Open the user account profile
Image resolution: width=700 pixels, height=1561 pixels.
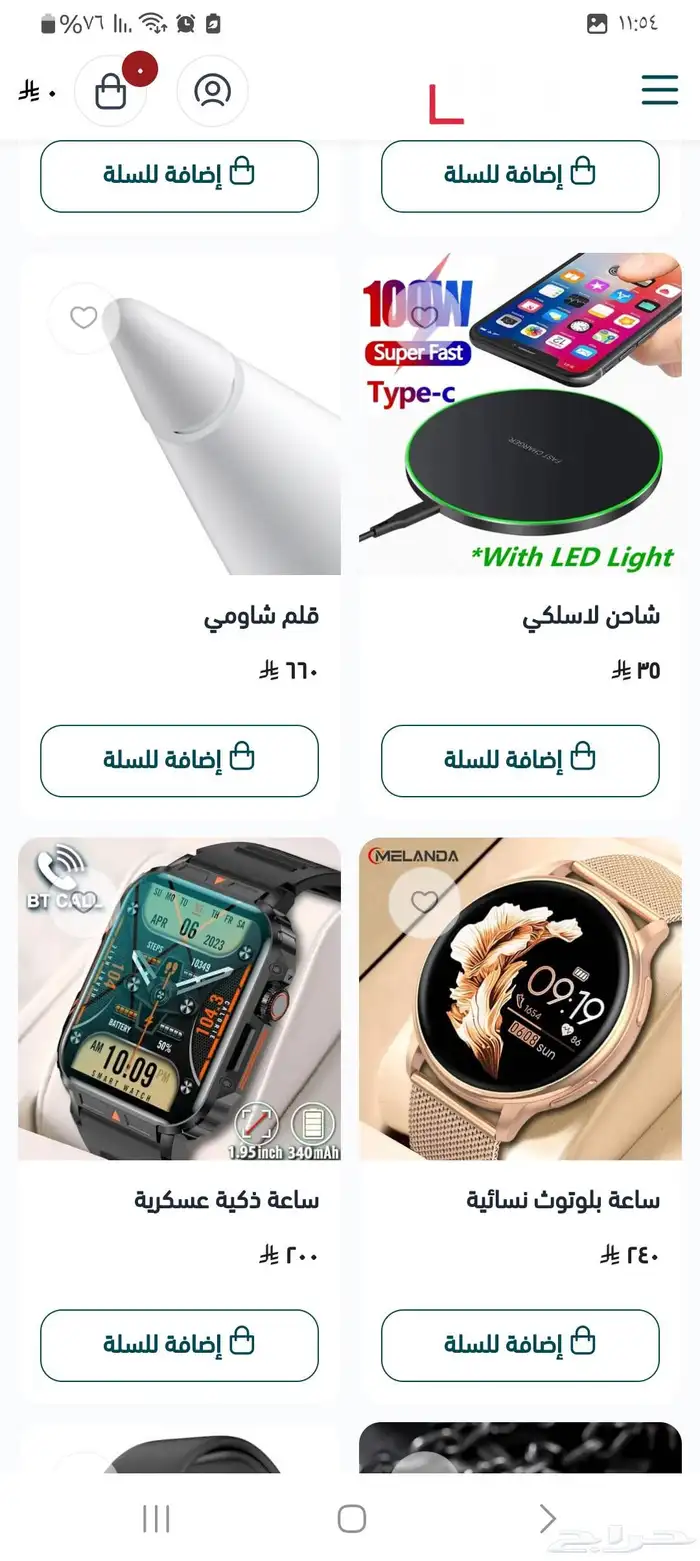coord(212,91)
